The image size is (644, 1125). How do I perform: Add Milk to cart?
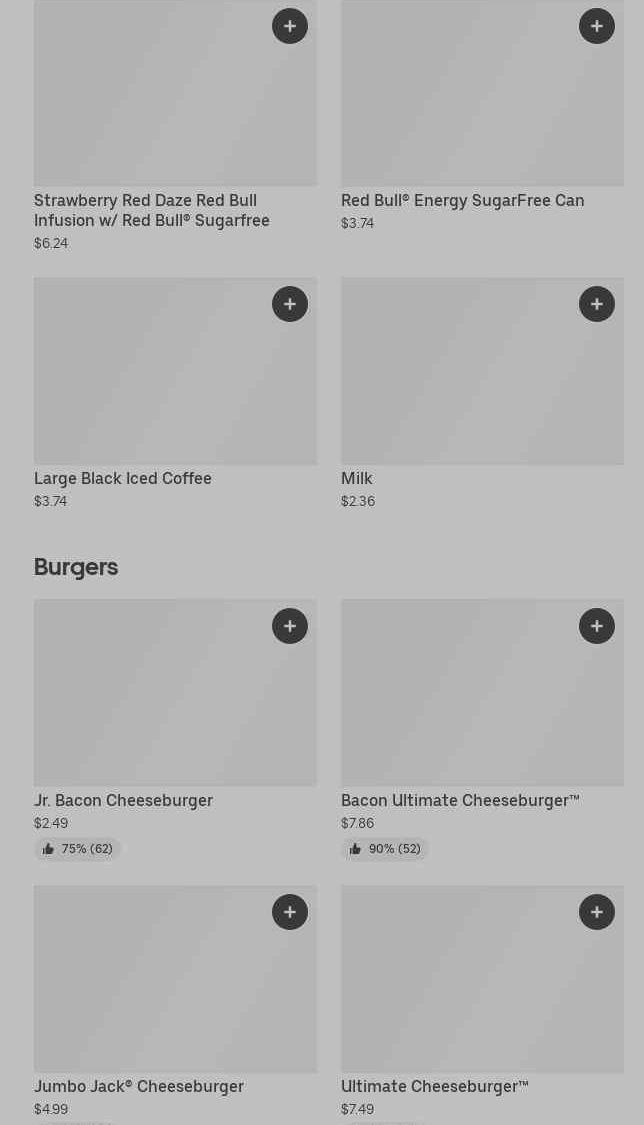pyautogui.click(x=597, y=304)
